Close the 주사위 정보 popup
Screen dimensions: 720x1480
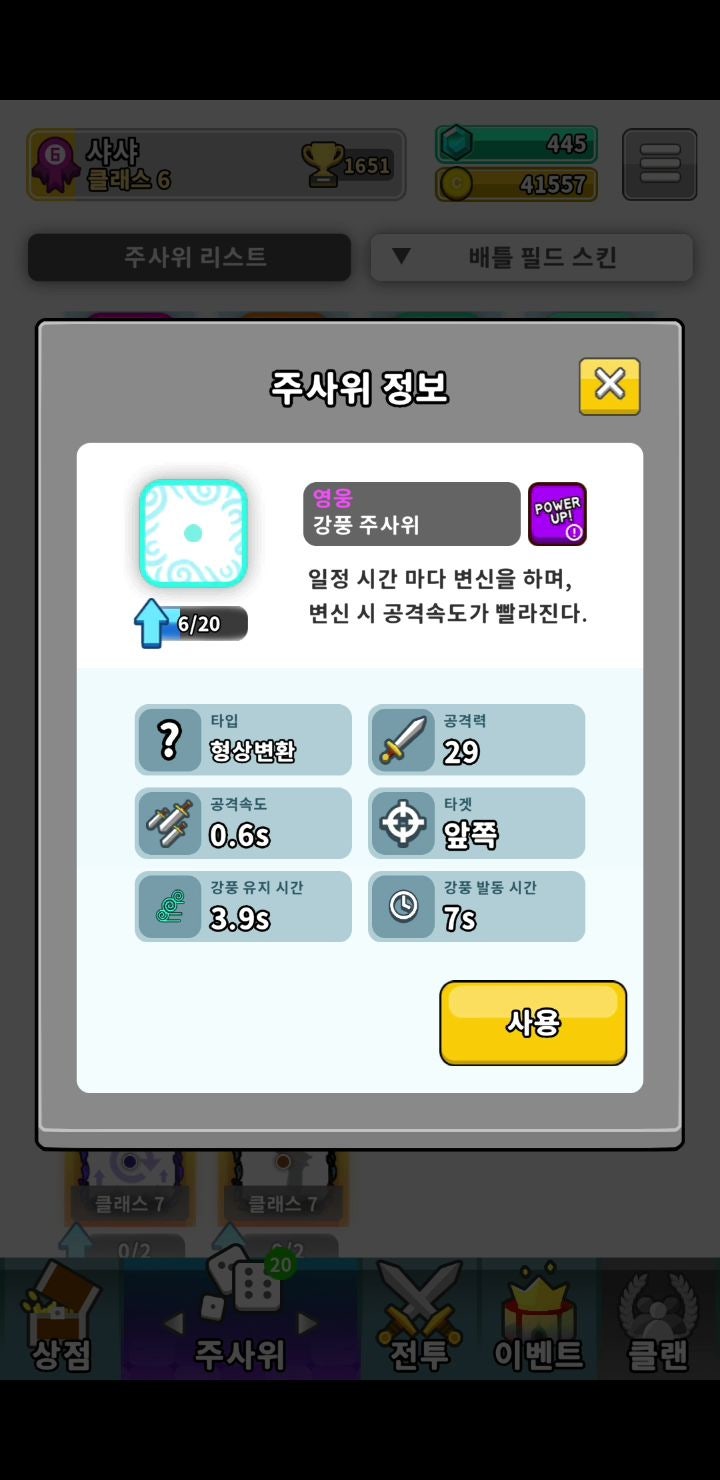click(x=609, y=385)
